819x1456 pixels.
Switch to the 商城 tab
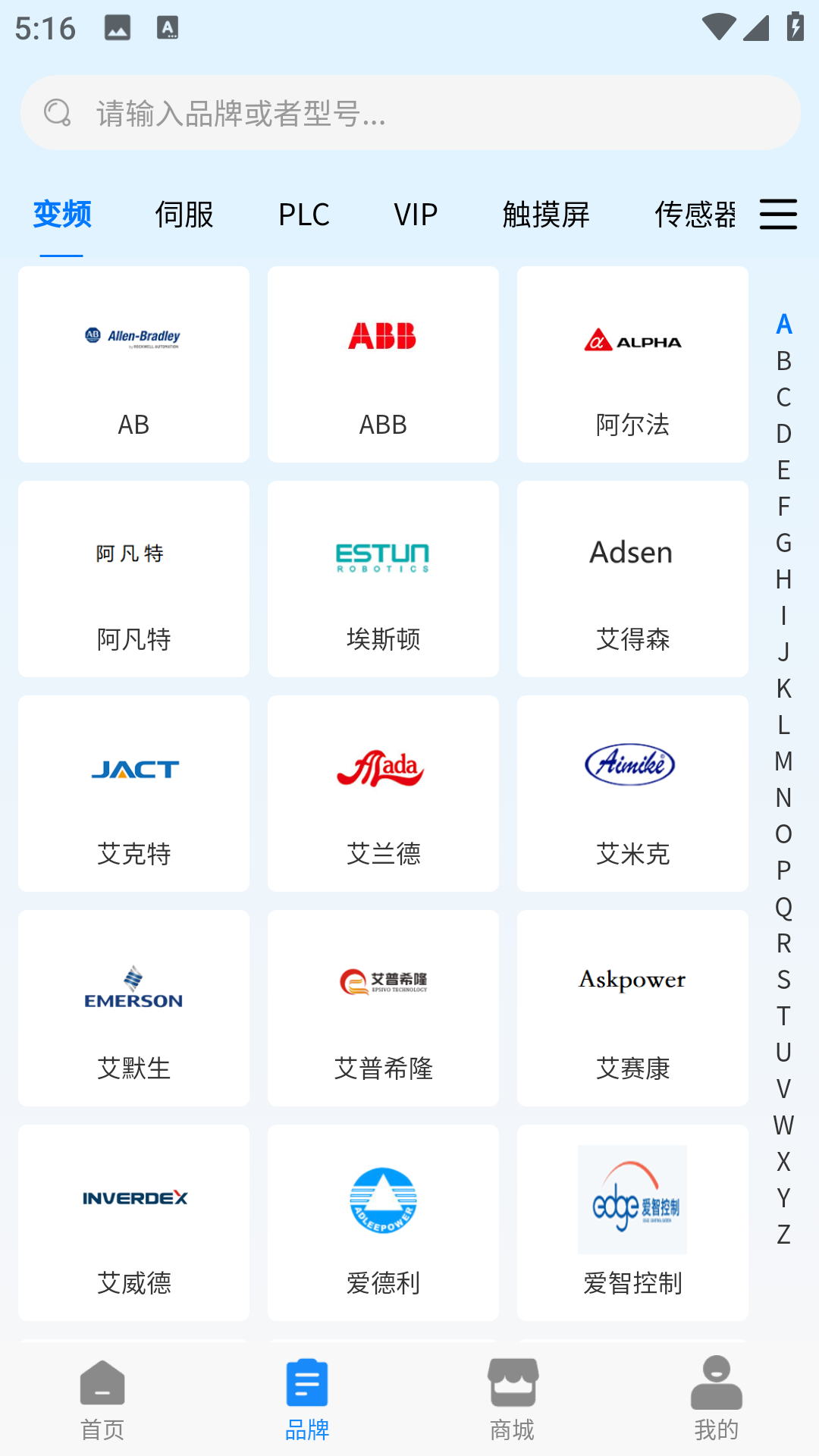point(512,1399)
